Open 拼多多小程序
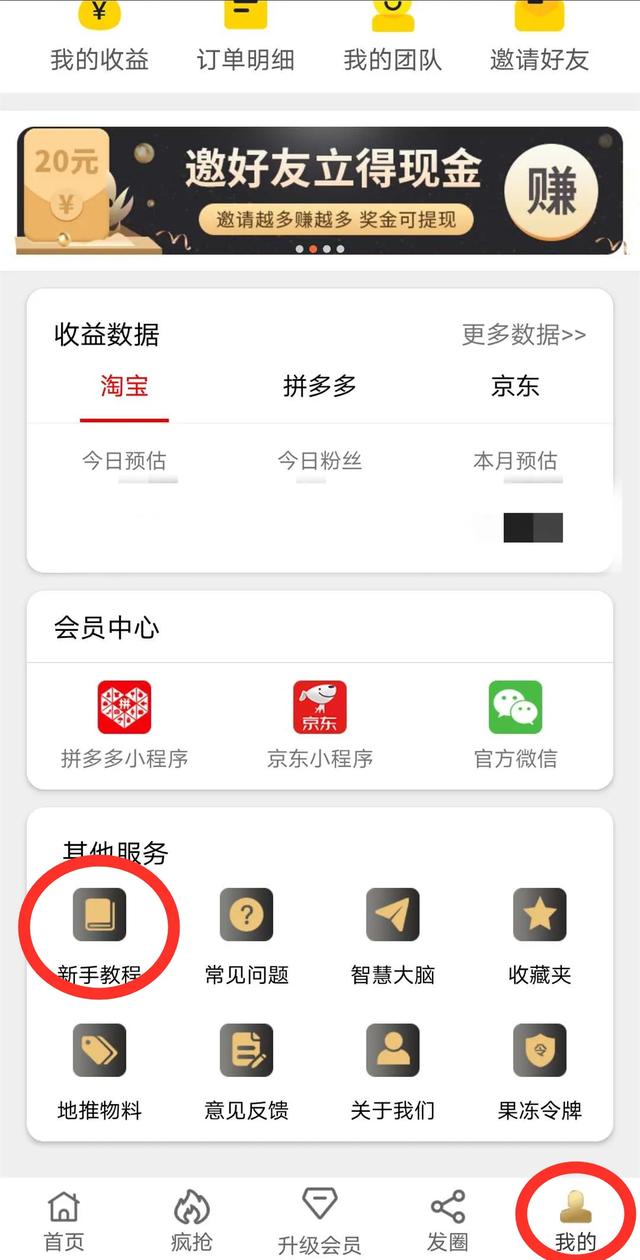 coord(124,725)
